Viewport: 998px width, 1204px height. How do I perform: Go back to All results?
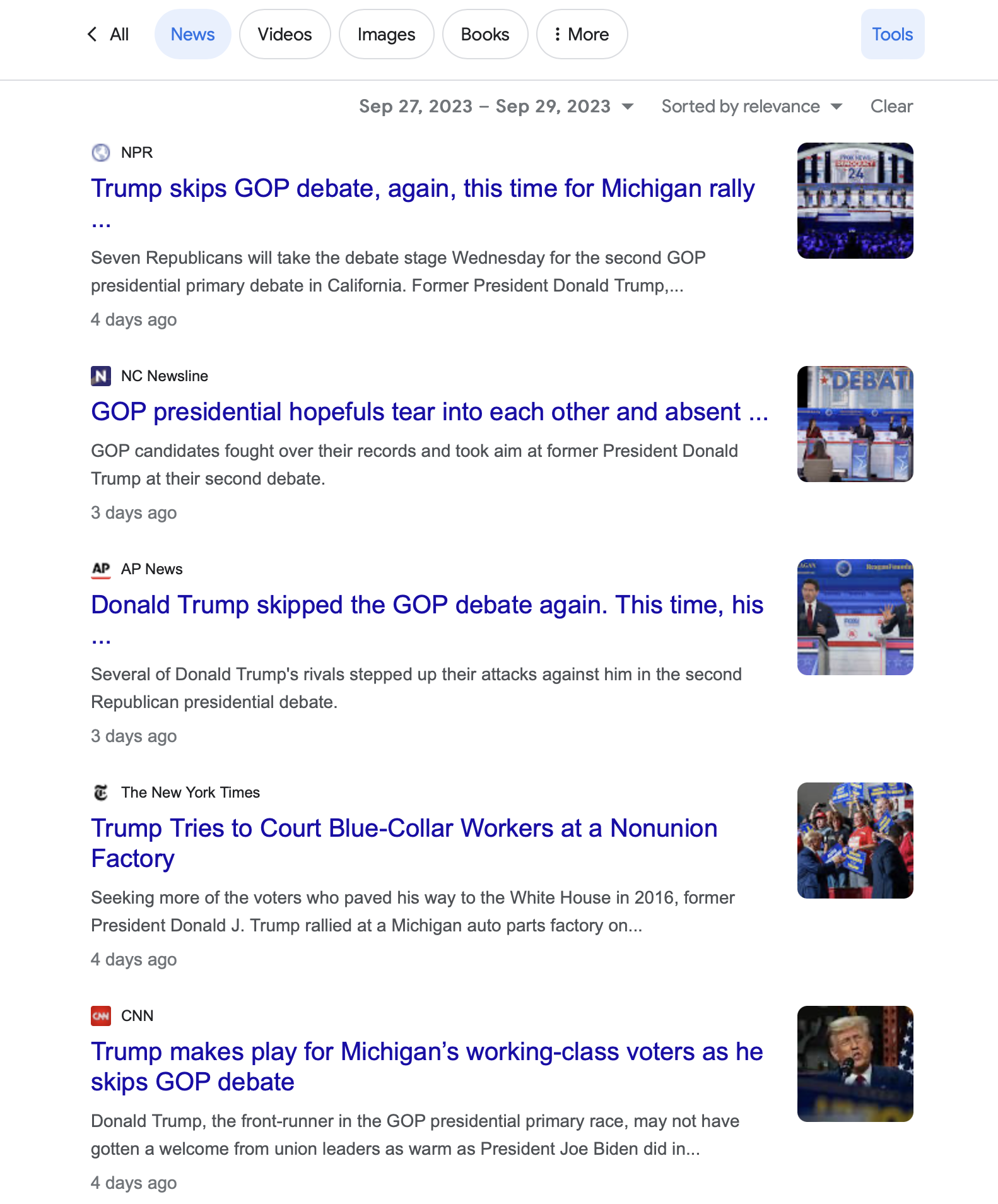click(108, 34)
